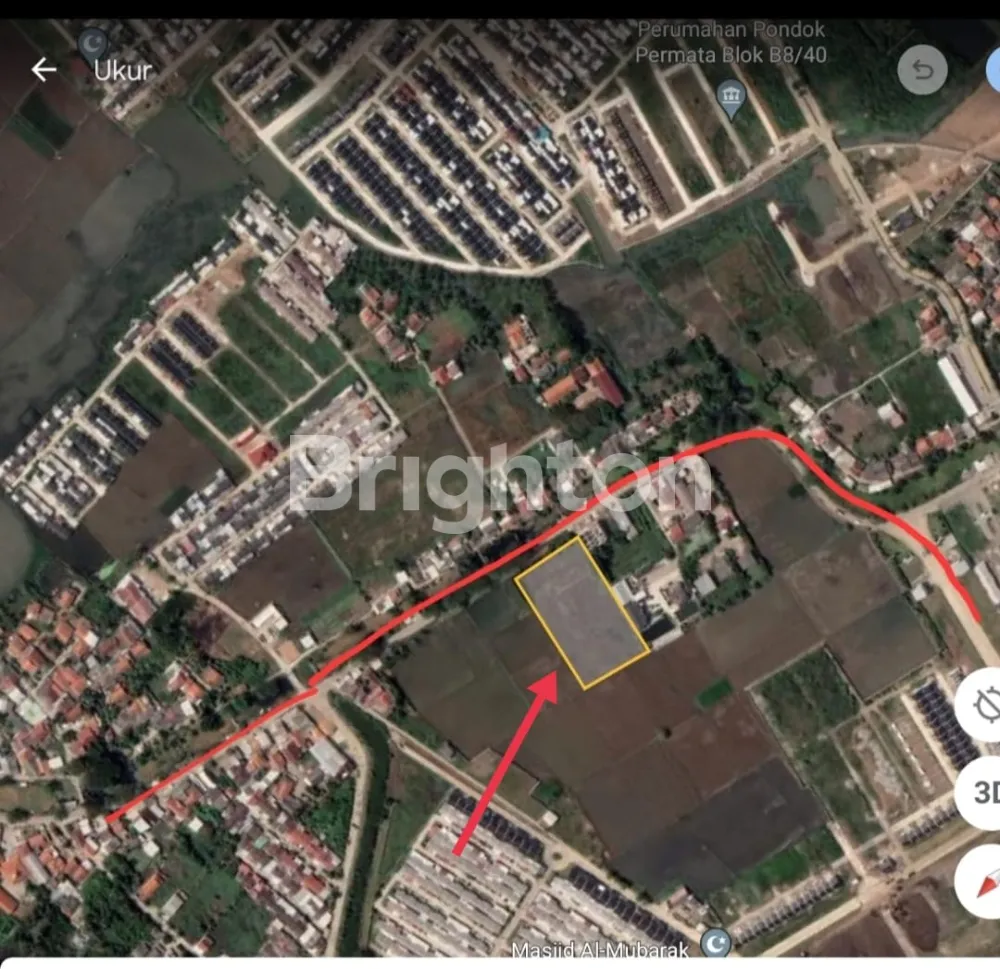Undo the last measurement point
The width and height of the screenshot is (1000, 969).
922,71
